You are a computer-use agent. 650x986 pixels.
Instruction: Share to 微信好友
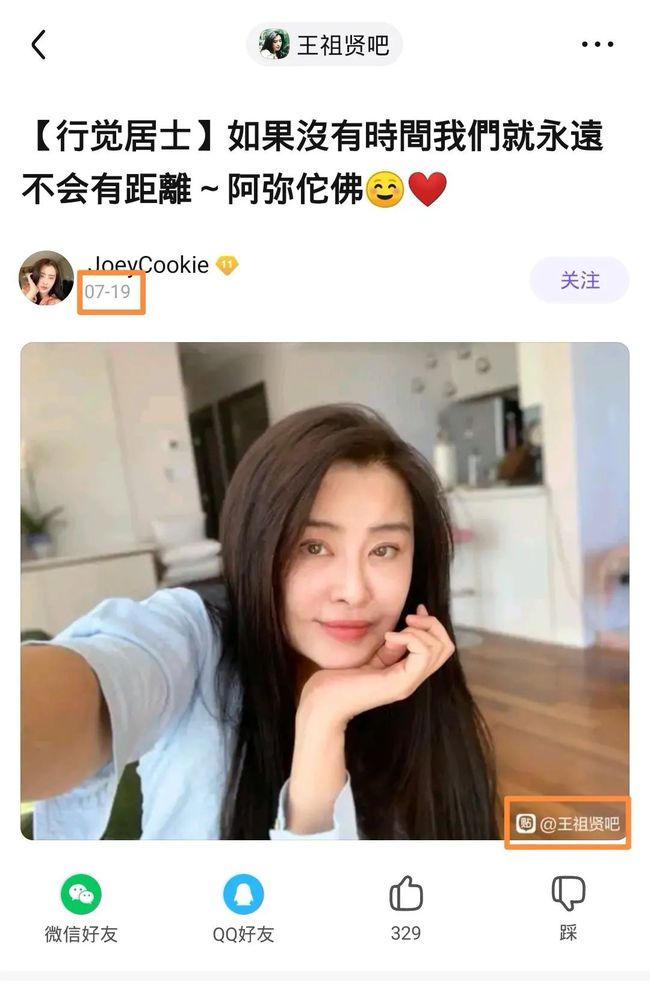[81, 907]
